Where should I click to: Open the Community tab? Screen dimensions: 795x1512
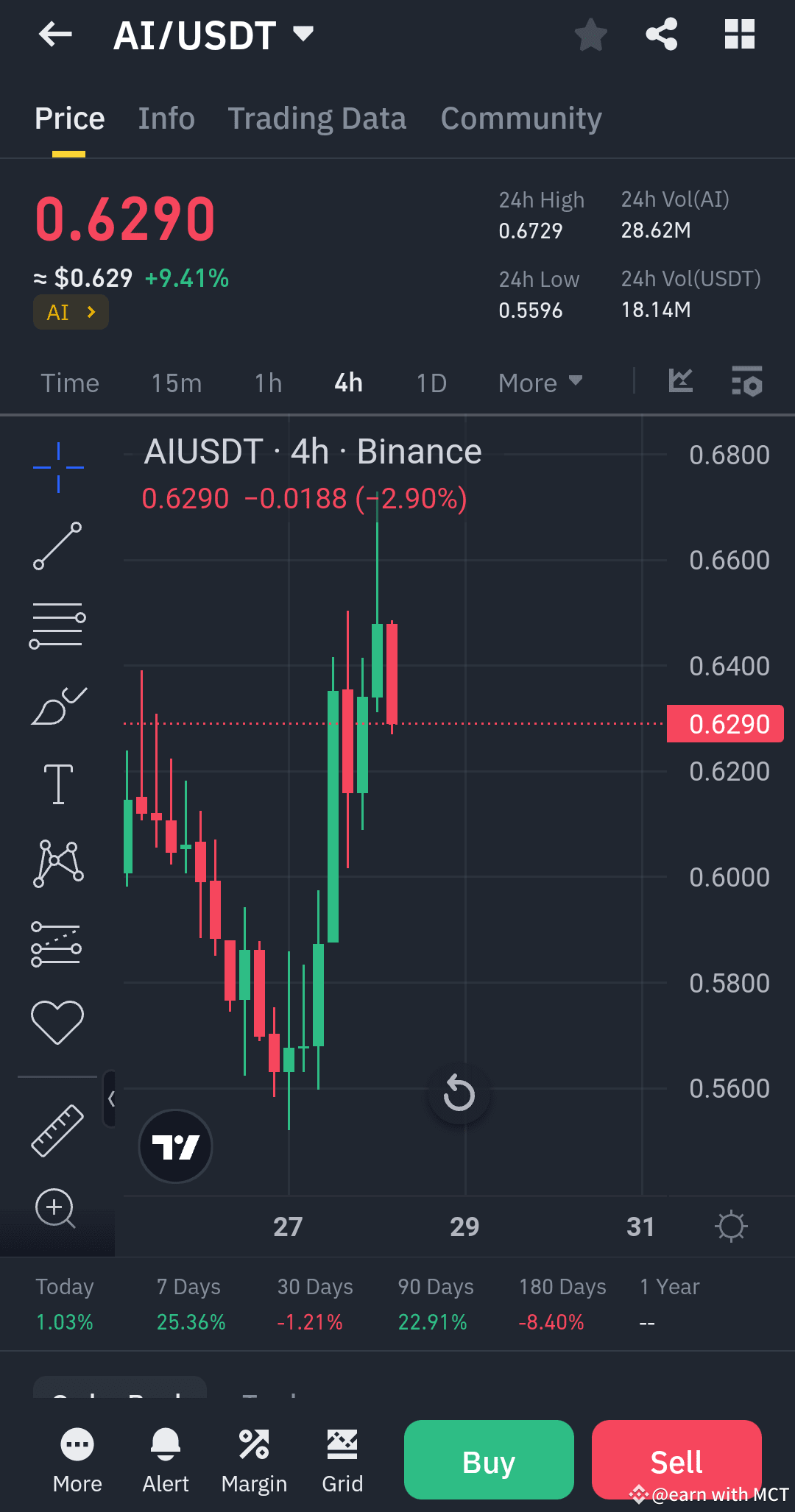pyautogui.click(x=520, y=118)
